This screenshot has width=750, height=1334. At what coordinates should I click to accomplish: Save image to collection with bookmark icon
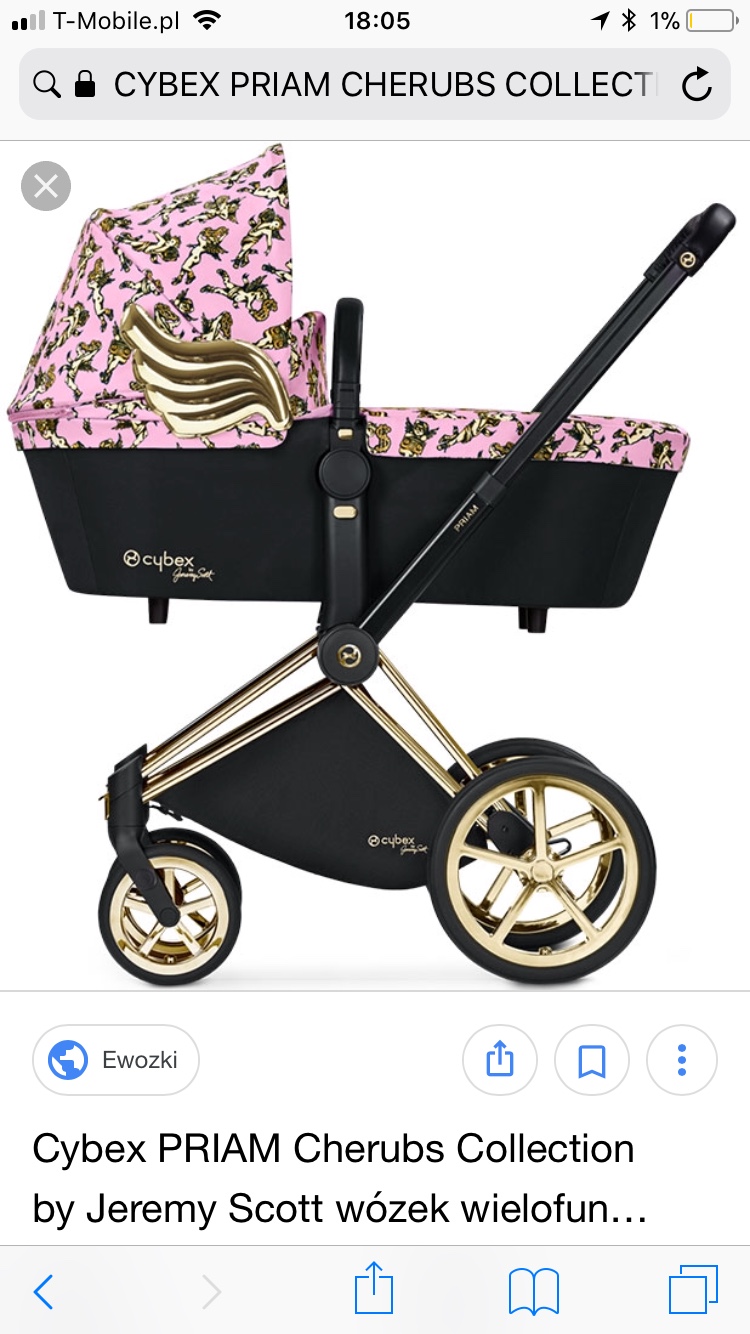591,1060
